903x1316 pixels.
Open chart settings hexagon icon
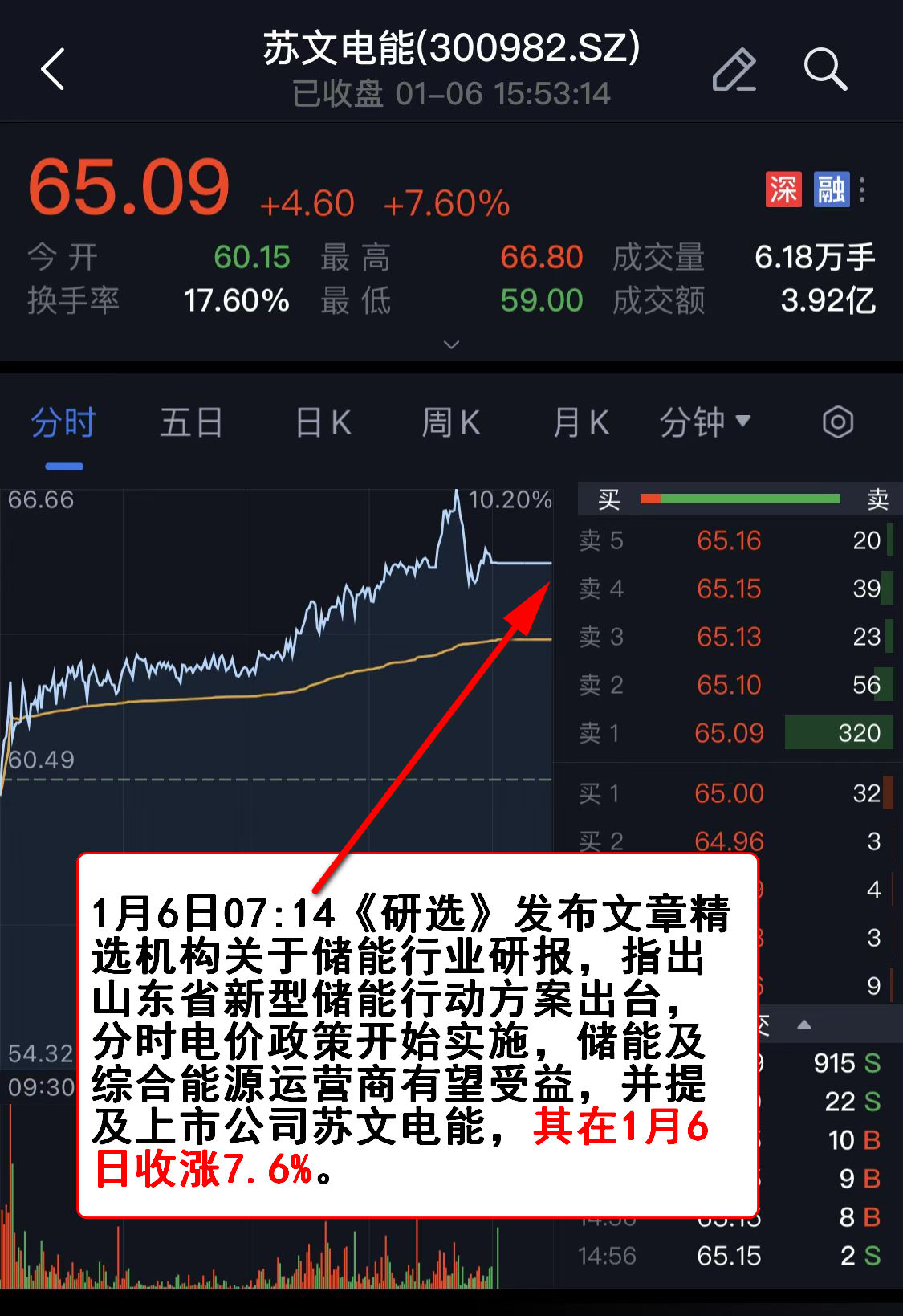click(837, 422)
